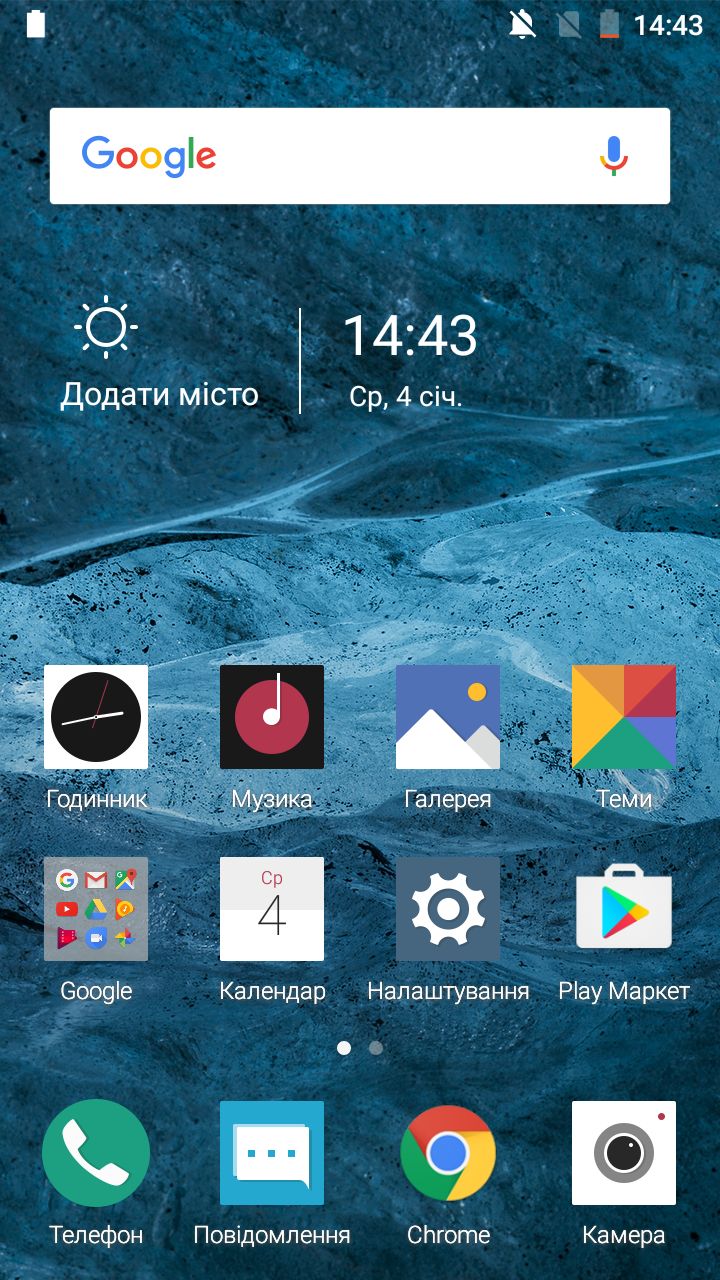This screenshot has width=720, height=1280.
Task: Tap Додати місто to add a city
Action: [x=160, y=393]
